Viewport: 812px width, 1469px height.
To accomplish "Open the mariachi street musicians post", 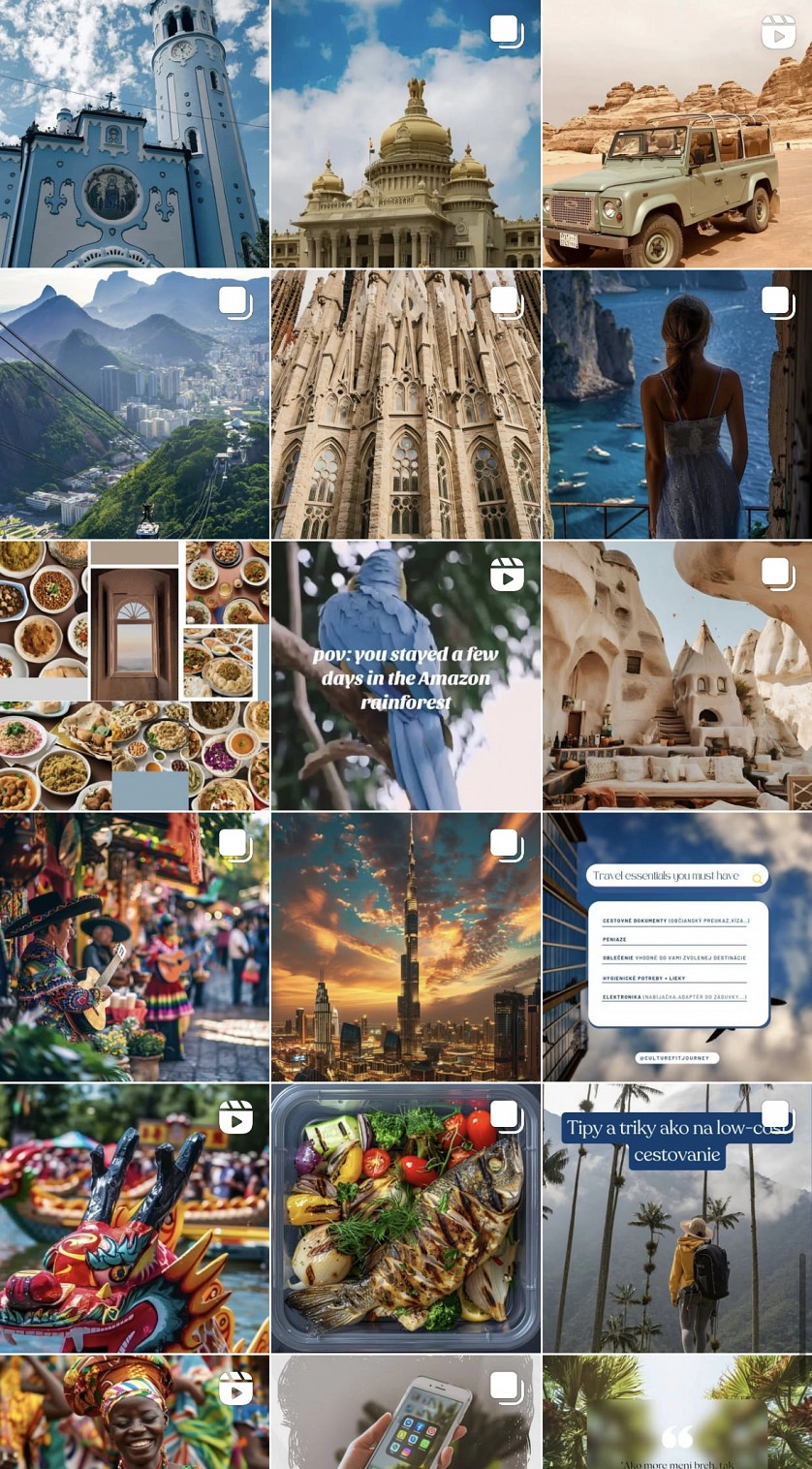I will pyautogui.click(x=135, y=947).
